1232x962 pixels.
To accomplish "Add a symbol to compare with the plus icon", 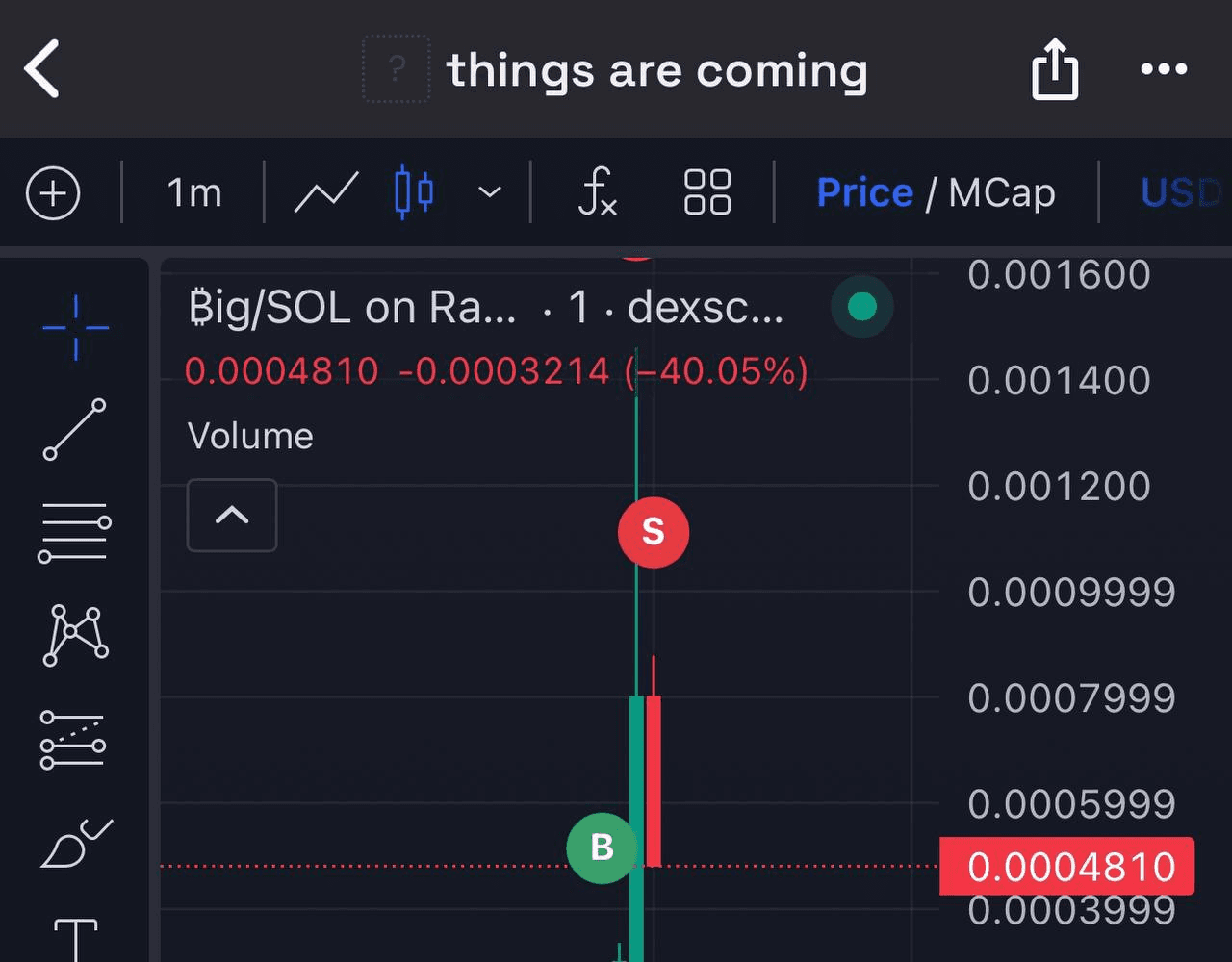I will tap(53, 193).
